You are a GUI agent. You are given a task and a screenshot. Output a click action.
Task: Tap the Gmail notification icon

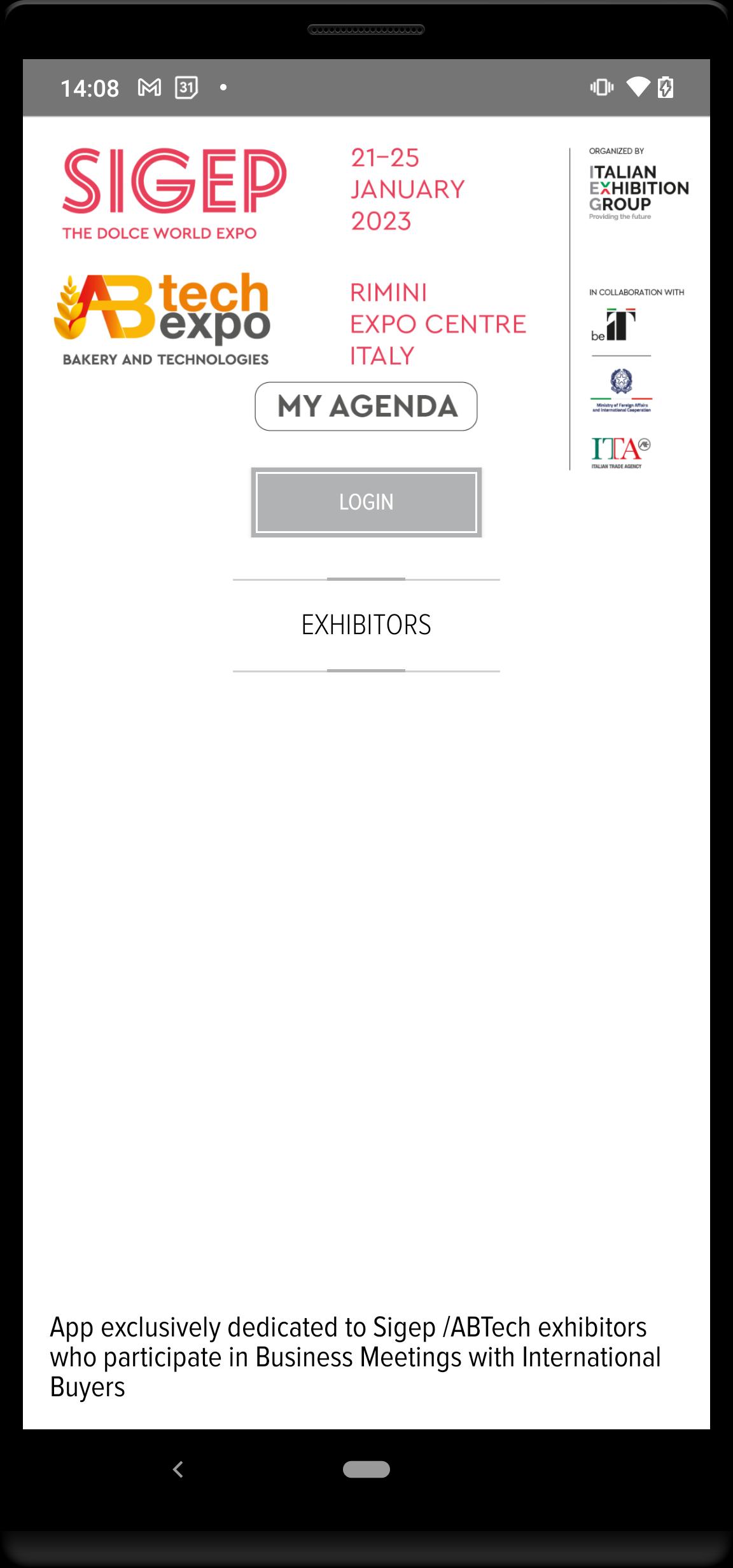[x=149, y=87]
